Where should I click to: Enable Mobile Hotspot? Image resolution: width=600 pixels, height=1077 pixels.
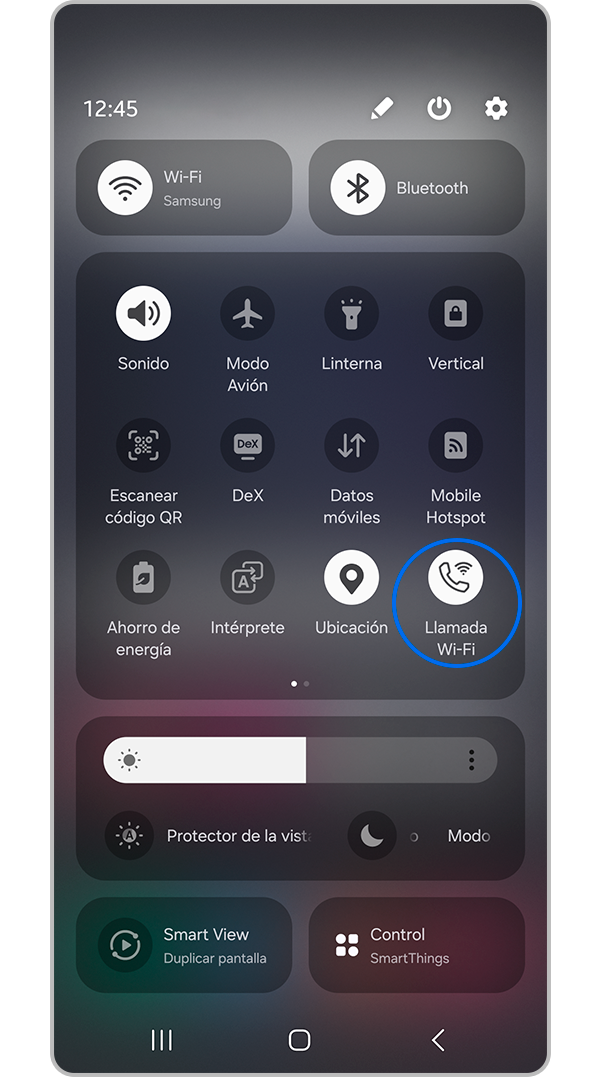pos(456,446)
